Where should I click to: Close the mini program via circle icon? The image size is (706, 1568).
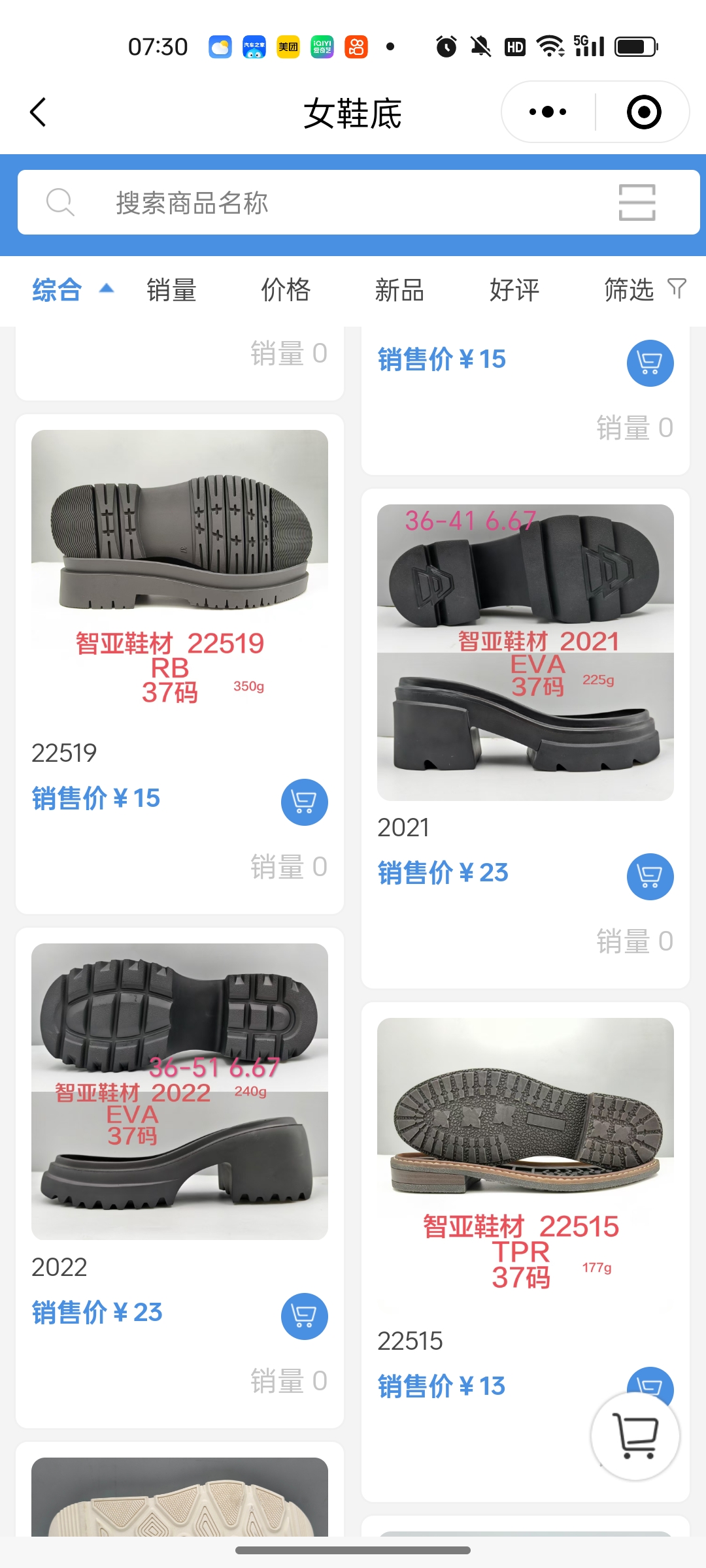[643, 112]
